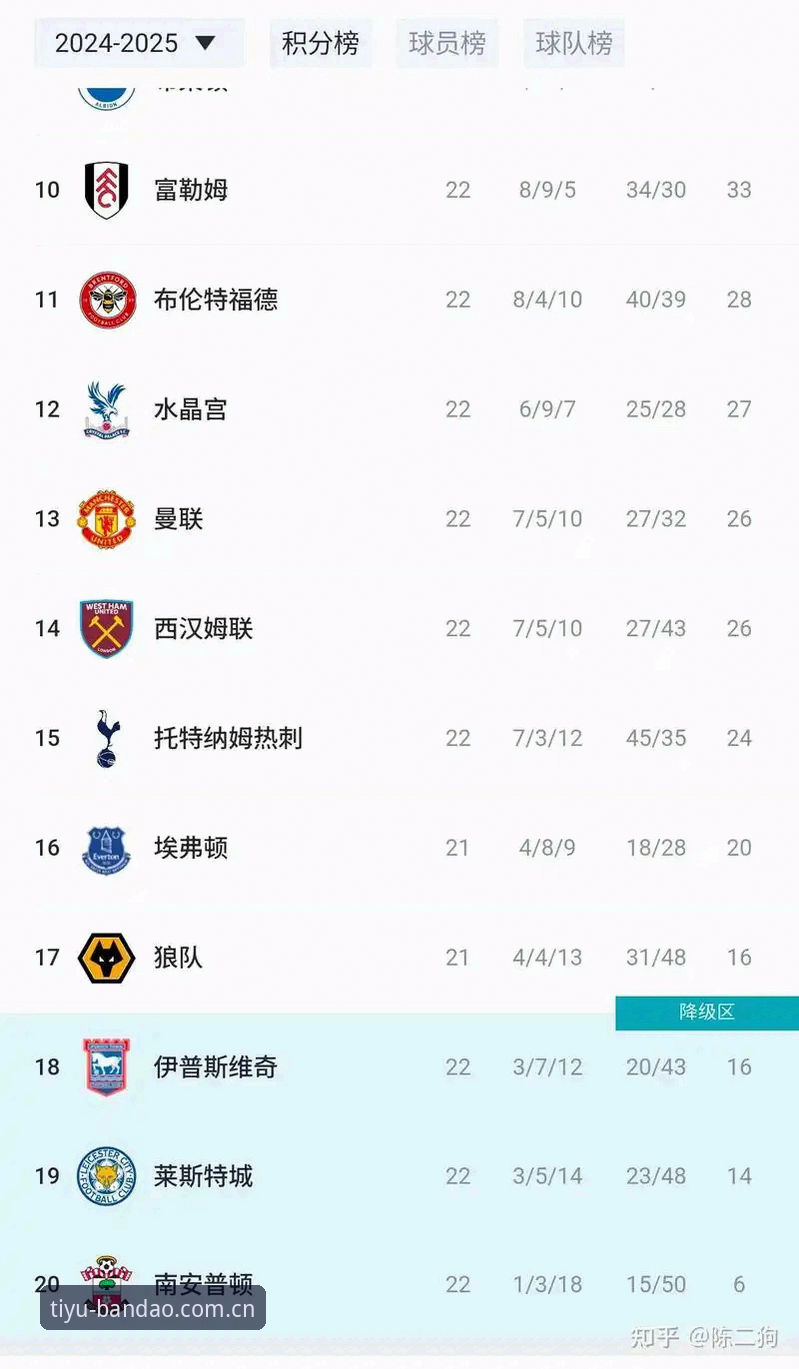The height and width of the screenshot is (1369, 799).
Task: Open the 伊普斯维奇 team row
Action: click(x=399, y=1067)
